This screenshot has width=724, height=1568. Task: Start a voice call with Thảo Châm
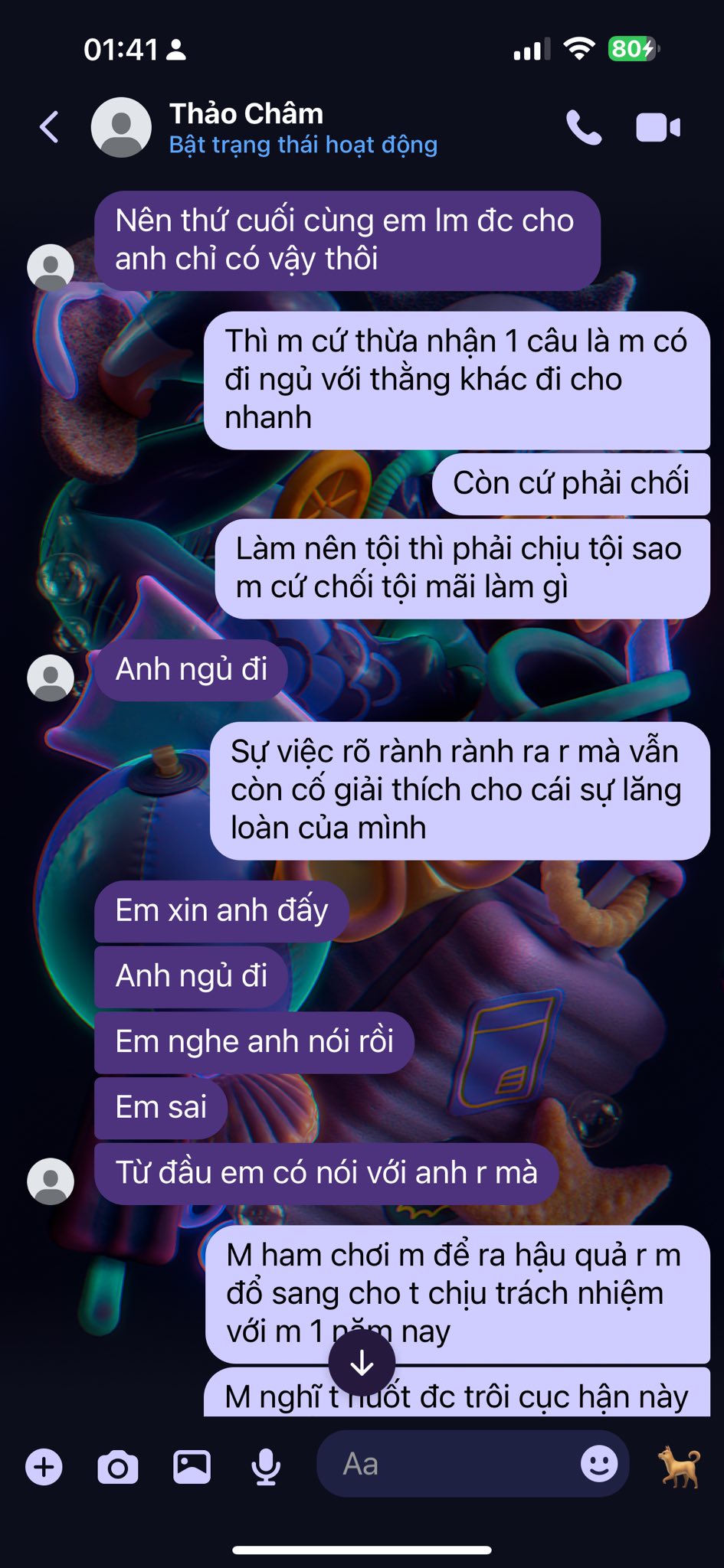click(584, 127)
